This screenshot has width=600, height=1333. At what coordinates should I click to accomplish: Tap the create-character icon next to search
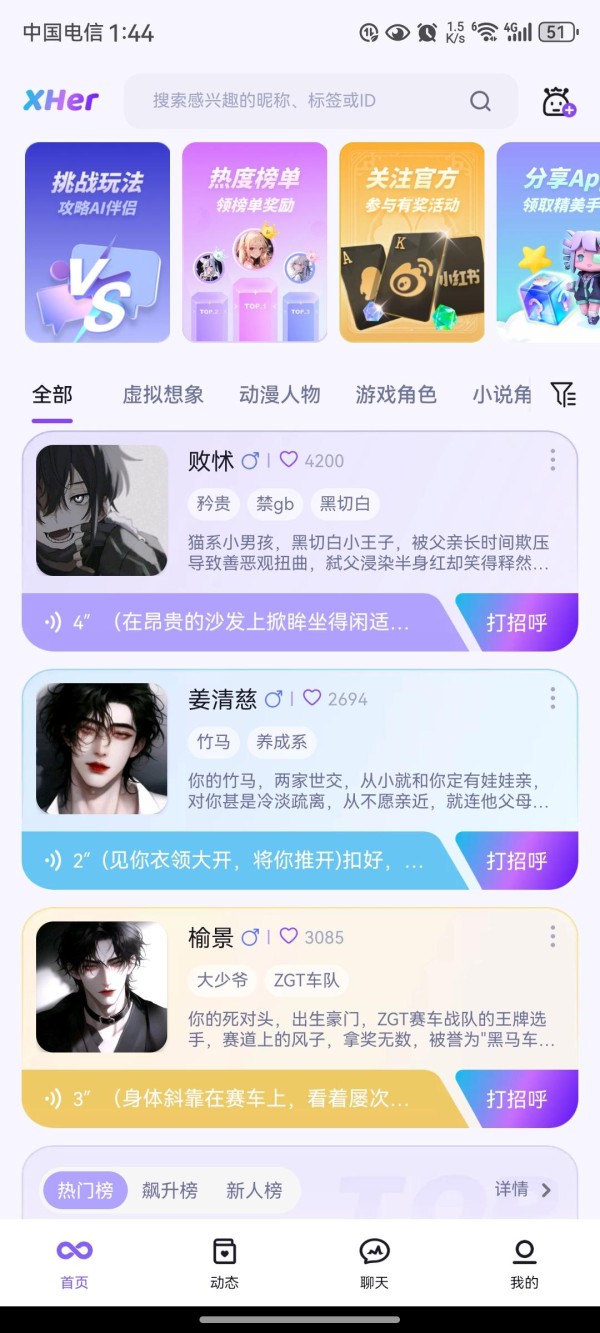point(558,101)
